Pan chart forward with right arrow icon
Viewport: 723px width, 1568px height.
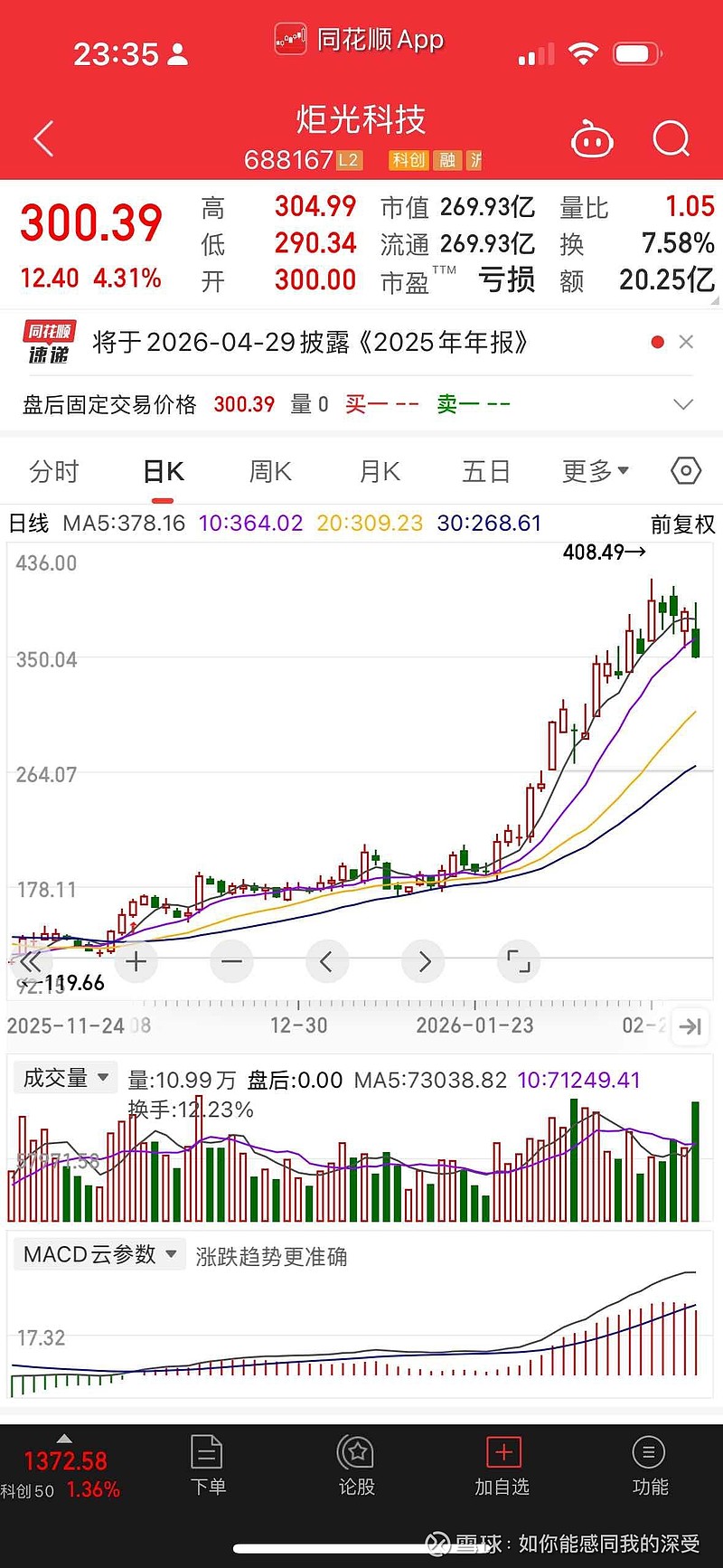click(423, 961)
